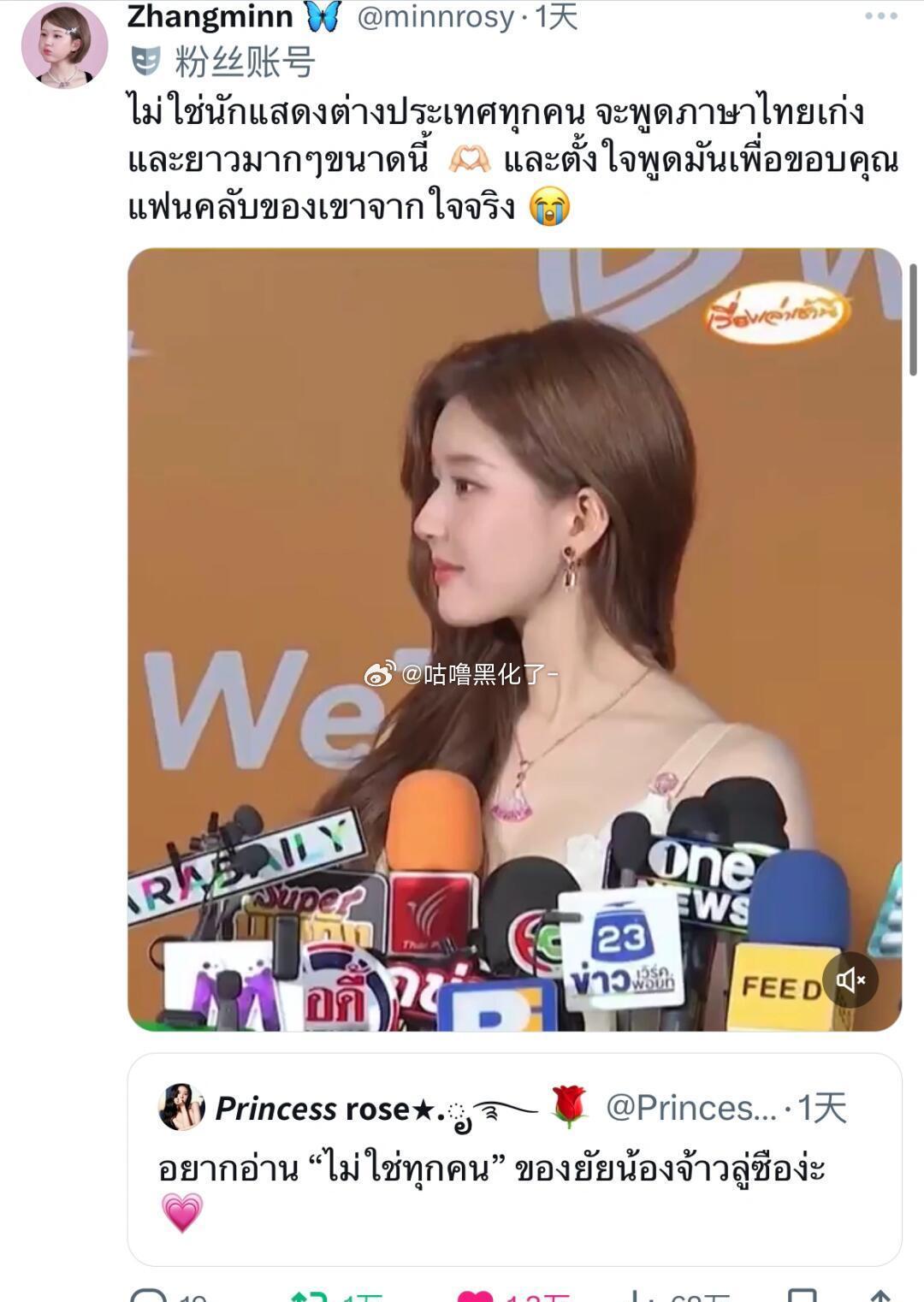Reply to Zhangminn's tweet
Screen dimensions: 924x1302
[x=151, y=1295]
